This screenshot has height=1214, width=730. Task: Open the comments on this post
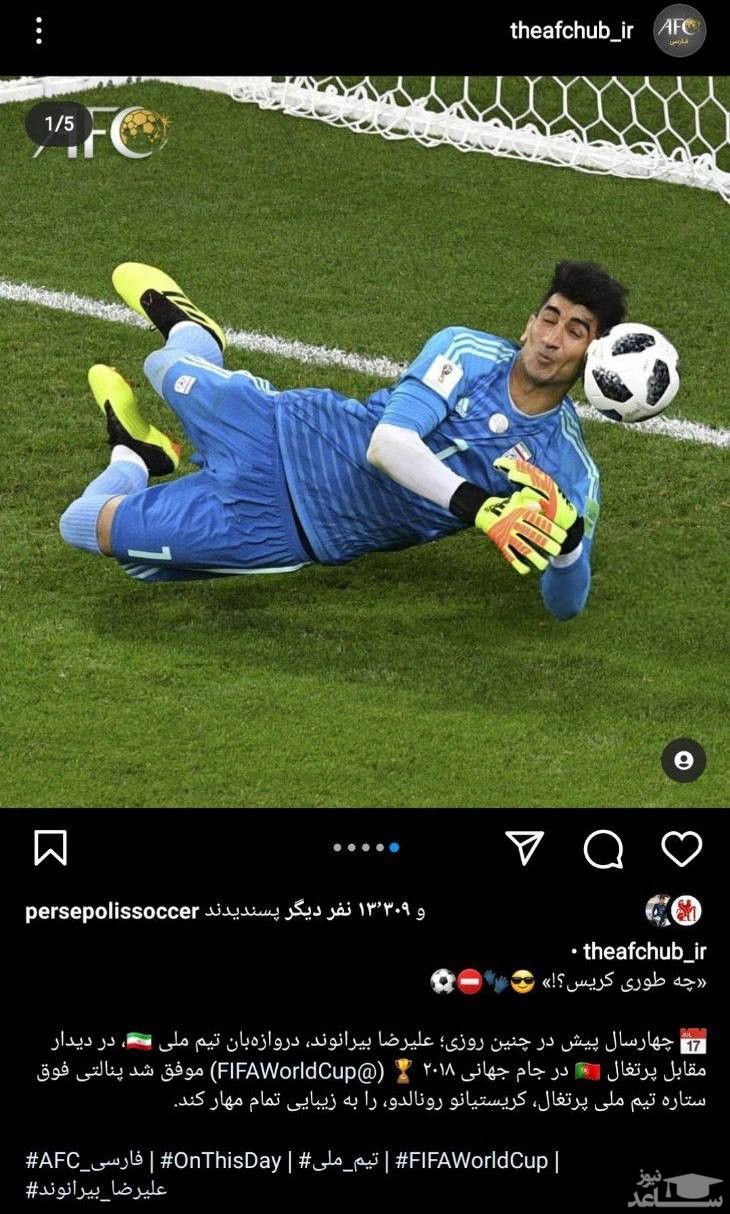603,849
